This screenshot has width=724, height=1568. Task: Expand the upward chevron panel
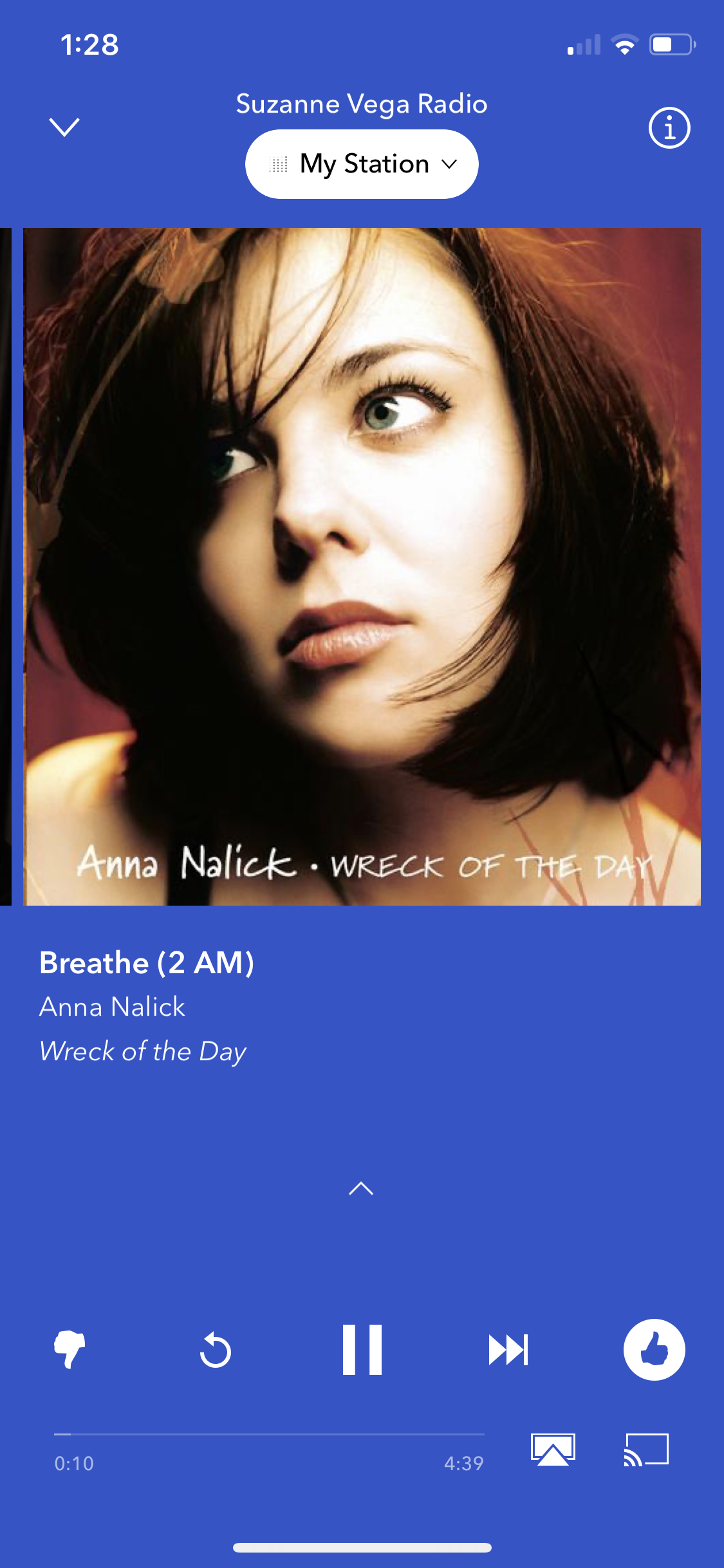tap(361, 1188)
